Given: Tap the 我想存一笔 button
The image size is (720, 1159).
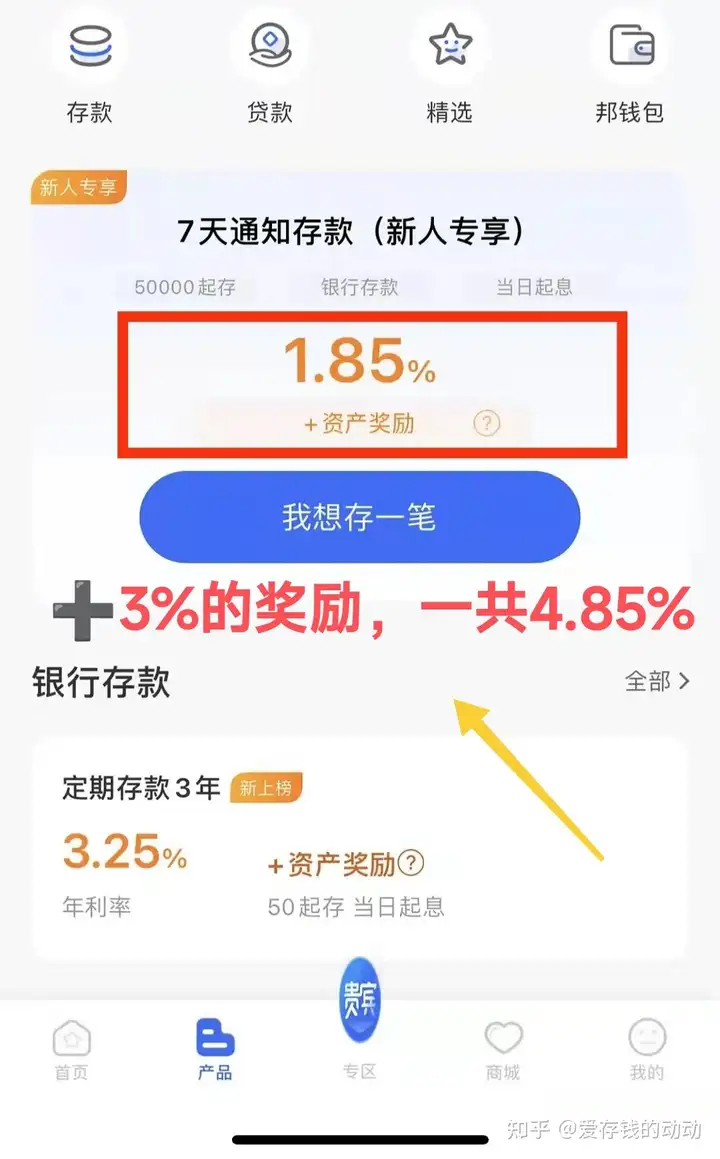Looking at the screenshot, I should tap(359, 517).
